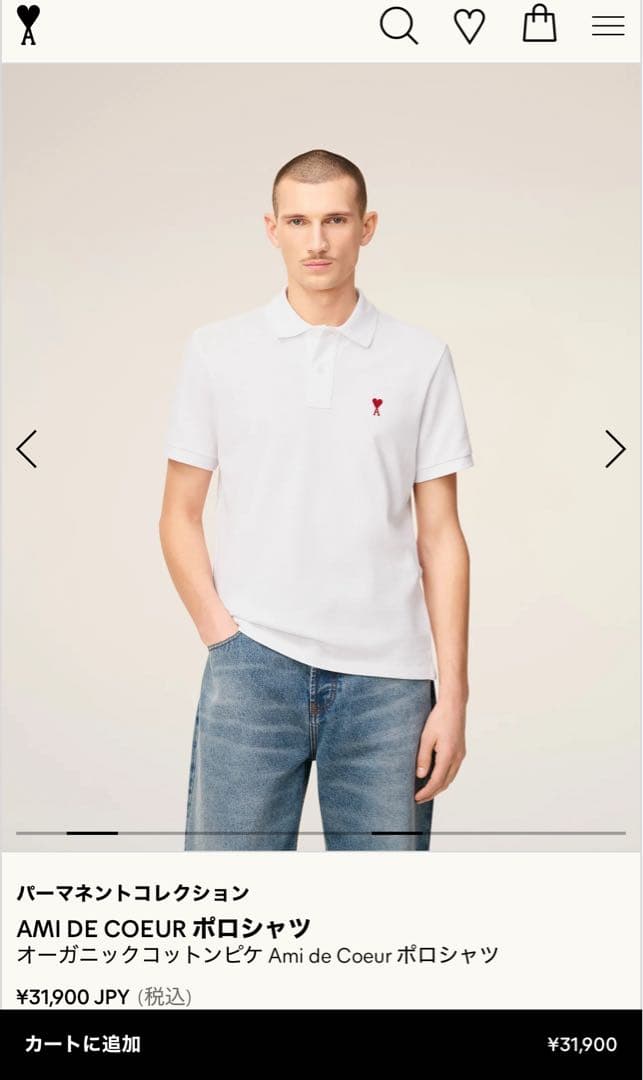Open the search magnifier
Image resolution: width=643 pixels, height=1080 pixels.
[x=398, y=26]
